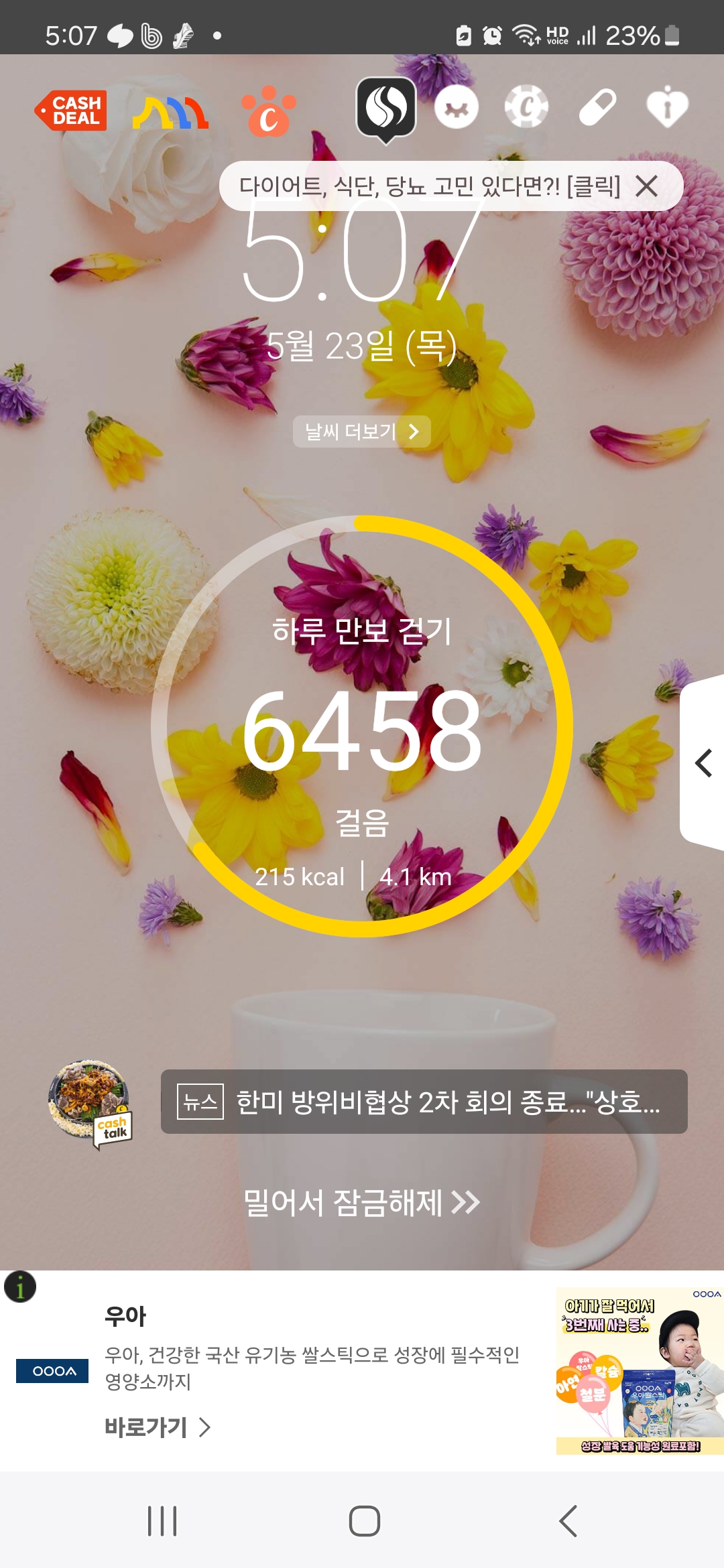
Task: Tap 날씨 더보기 for more weather
Action: [x=362, y=432]
